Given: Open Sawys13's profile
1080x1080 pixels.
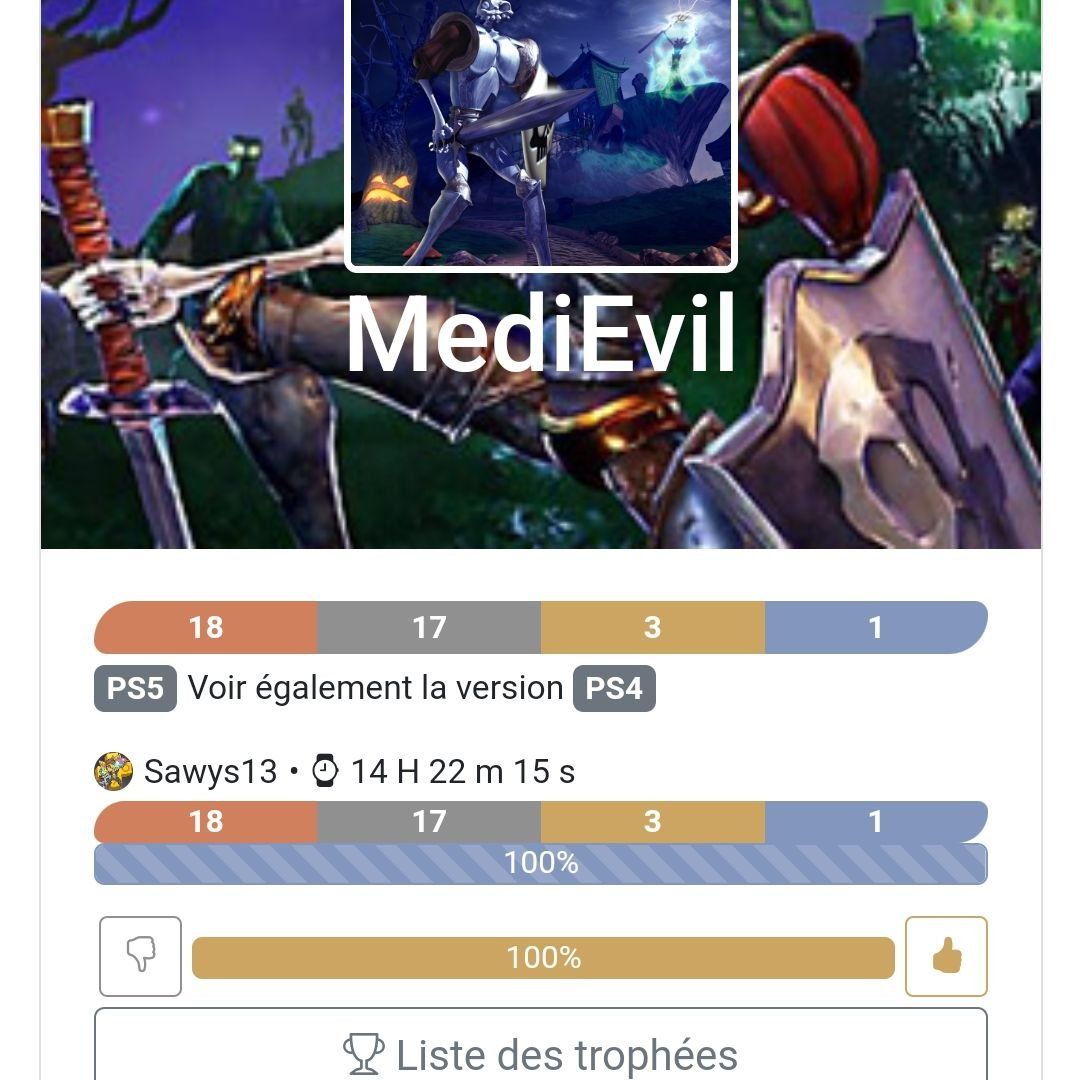Looking at the screenshot, I should tap(210, 771).
